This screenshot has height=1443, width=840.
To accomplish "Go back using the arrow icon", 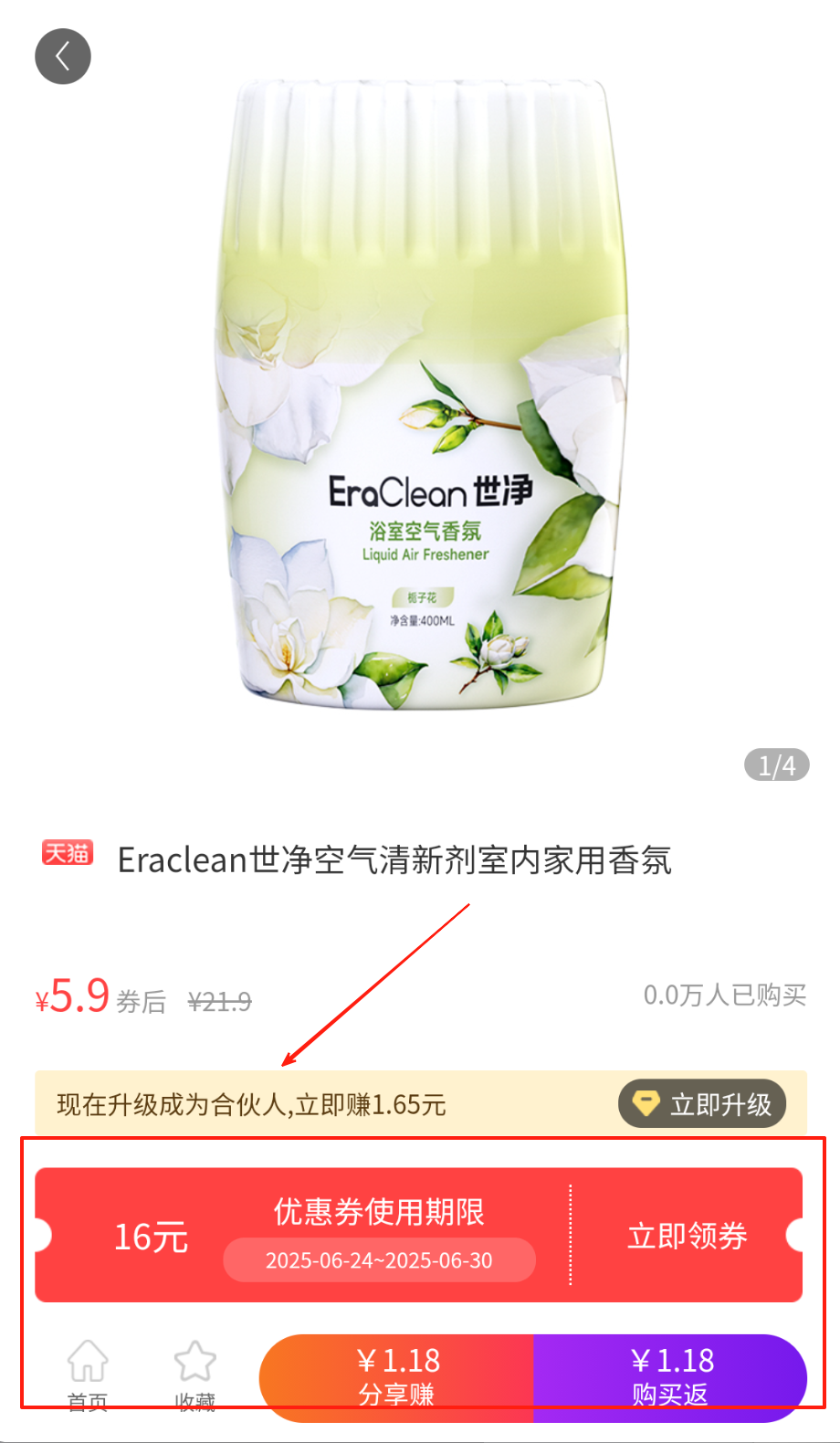I will 63,57.
